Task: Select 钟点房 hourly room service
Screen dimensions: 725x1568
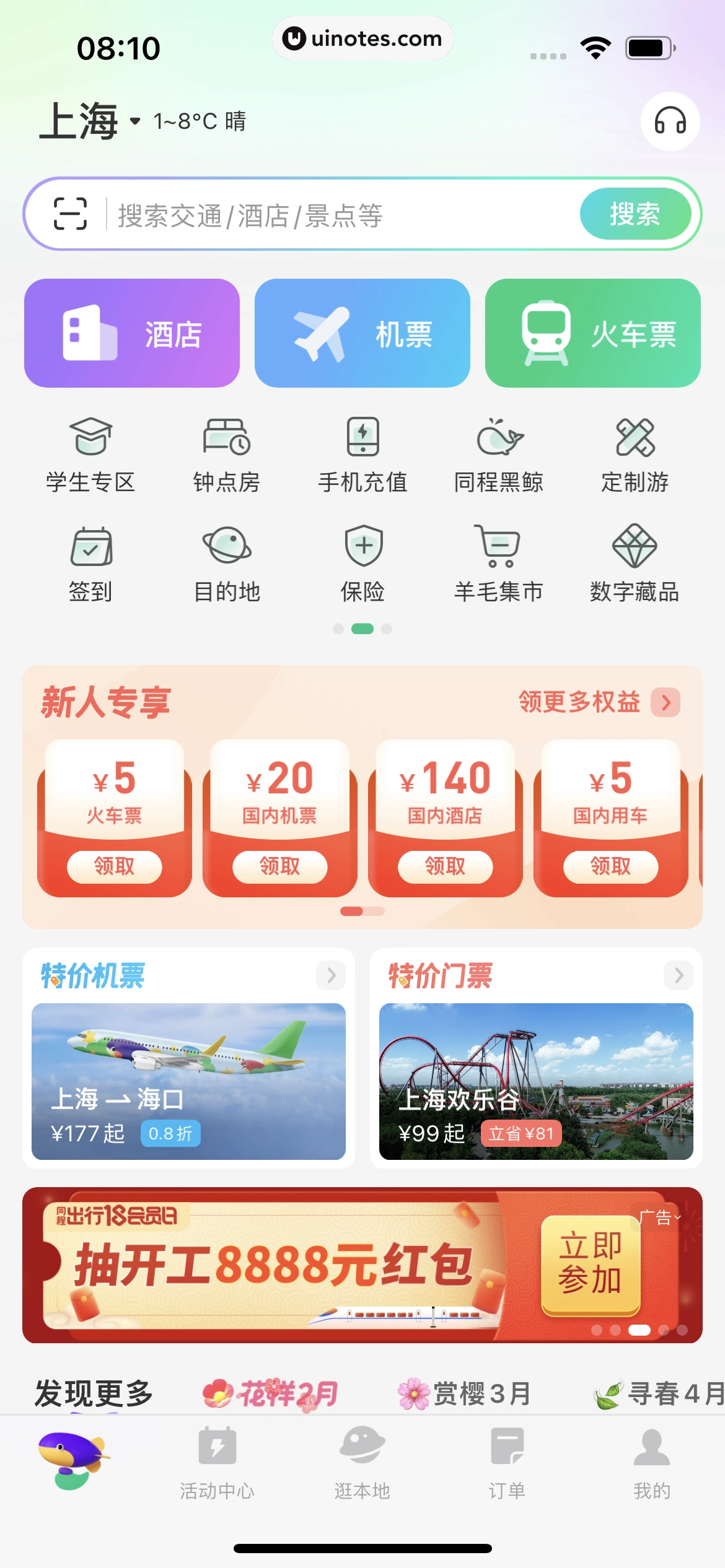Action: pos(227,452)
